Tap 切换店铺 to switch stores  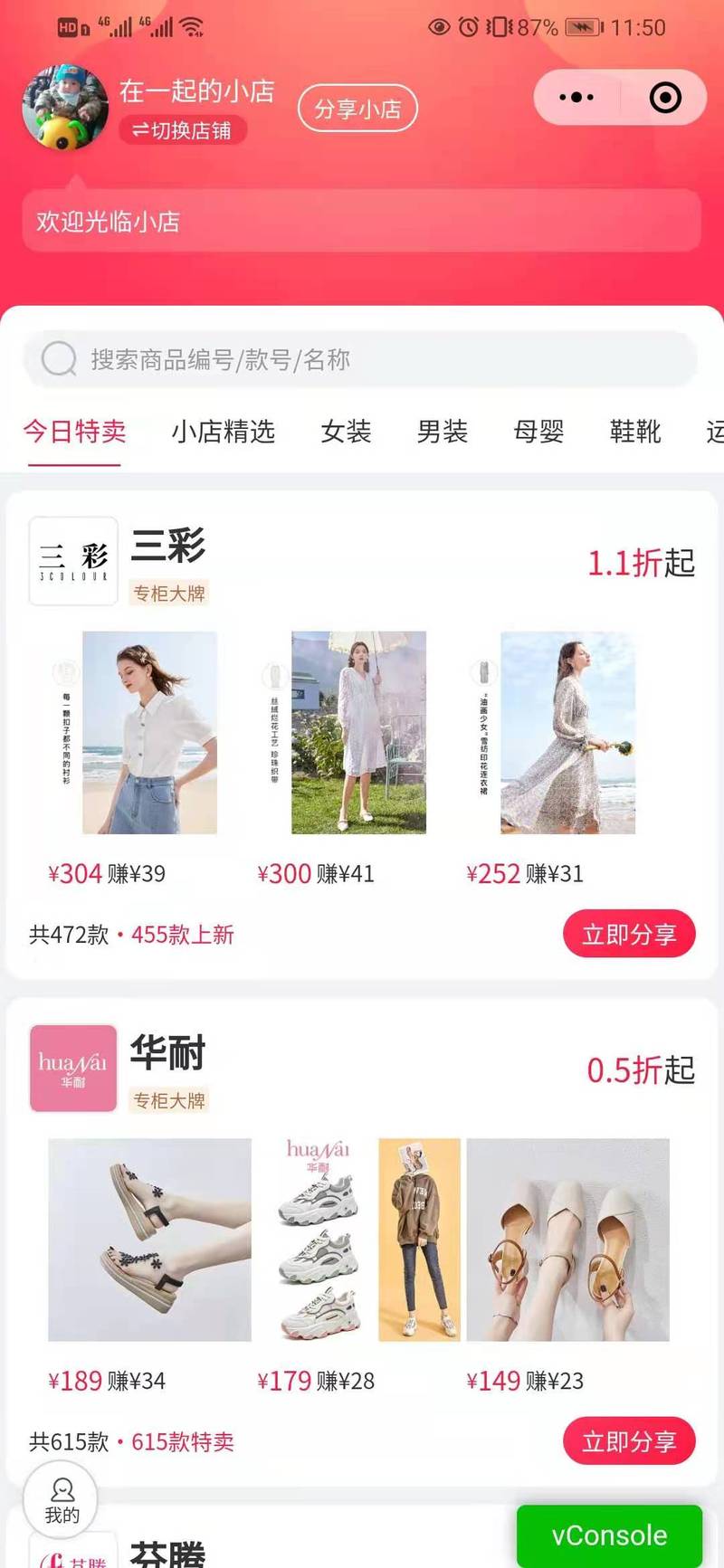click(183, 130)
